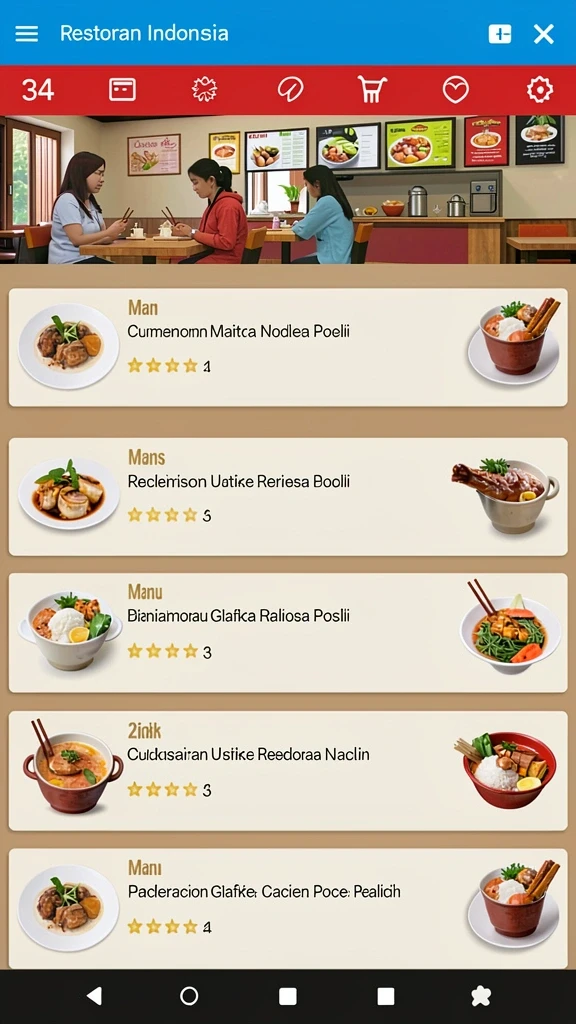Go back with system back button
This screenshot has height=1024, width=576.
pos(95,996)
